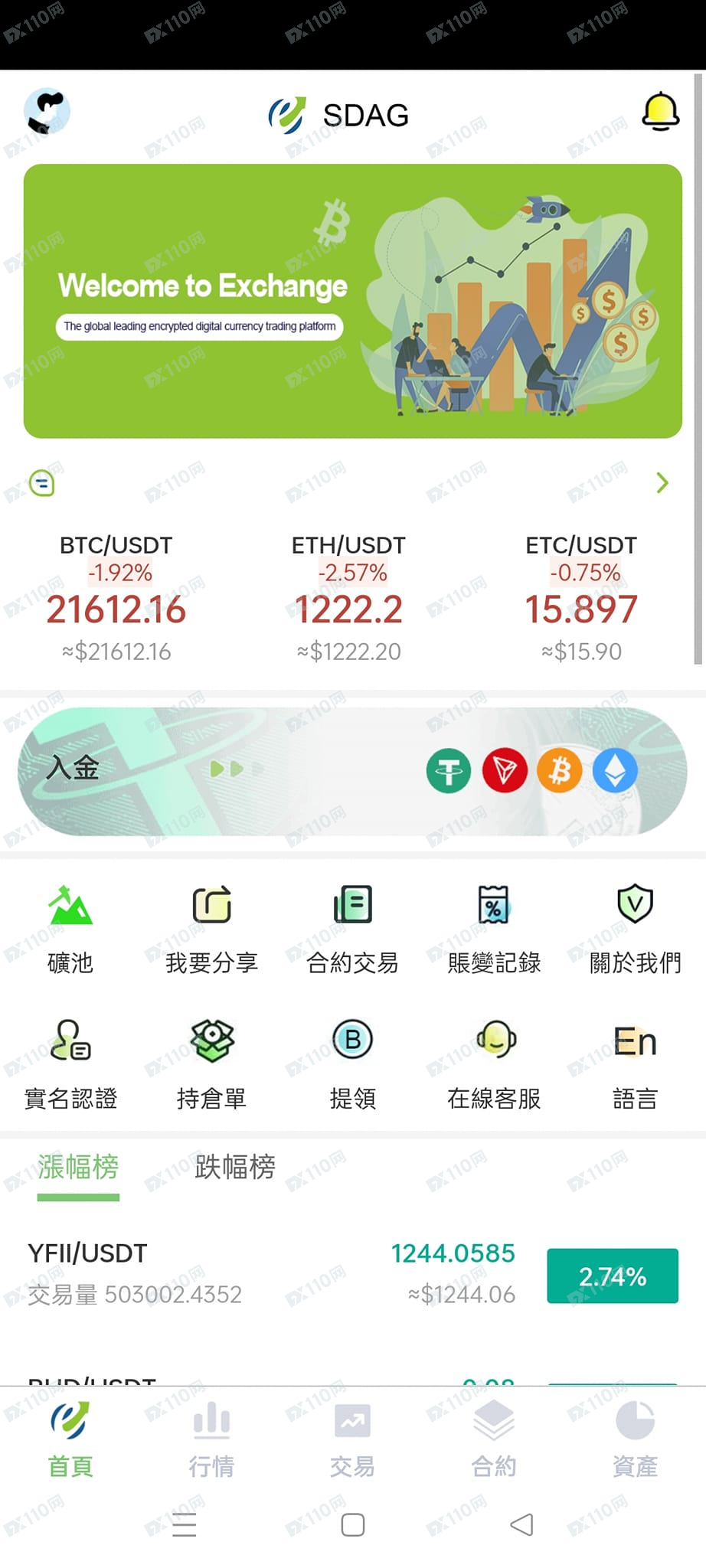The width and height of the screenshot is (706, 1568).
Task: Open the profile avatar
Action: (47, 111)
